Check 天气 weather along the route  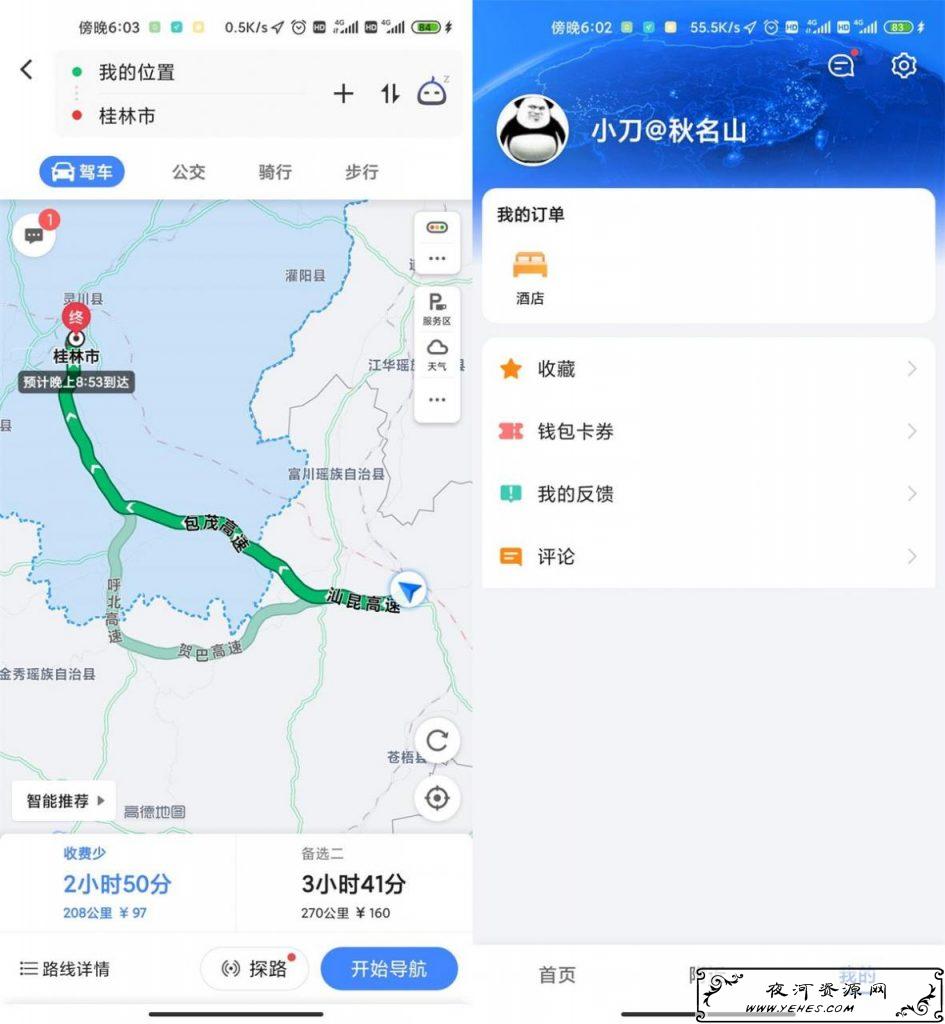pyautogui.click(x=437, y=354)
